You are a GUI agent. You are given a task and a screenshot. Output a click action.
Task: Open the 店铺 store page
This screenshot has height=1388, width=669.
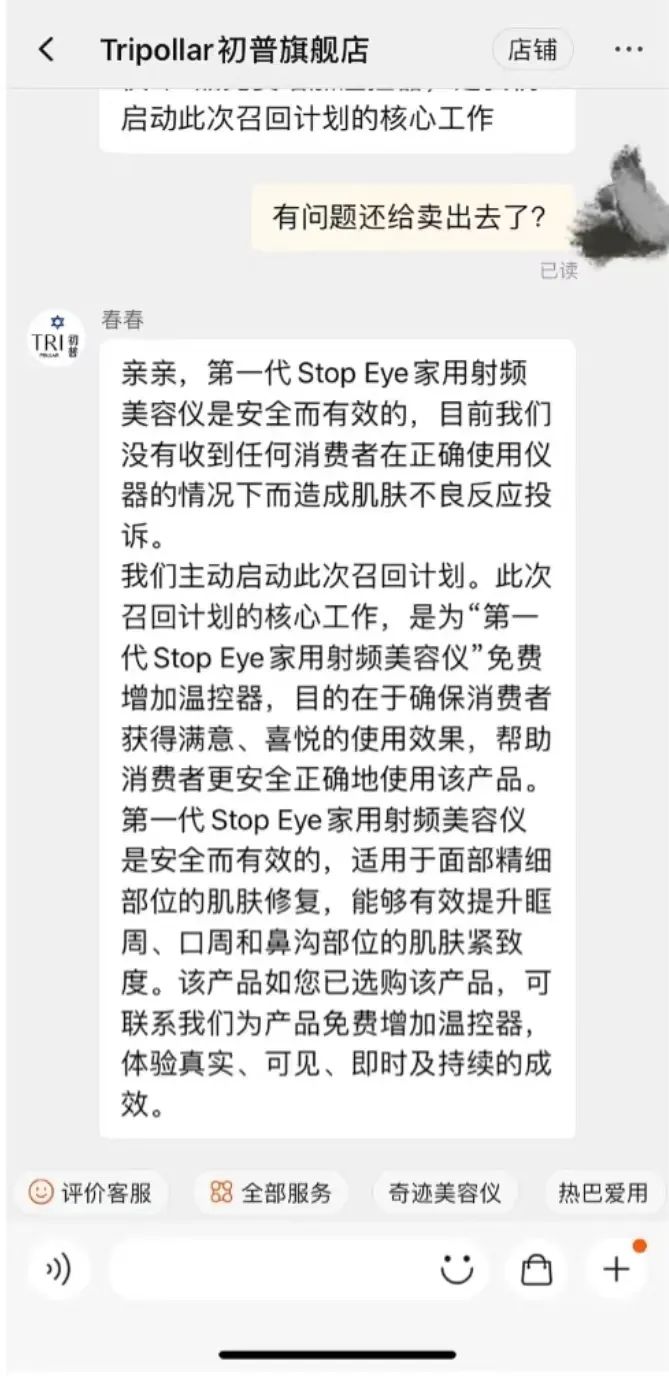tap(532, 50)
